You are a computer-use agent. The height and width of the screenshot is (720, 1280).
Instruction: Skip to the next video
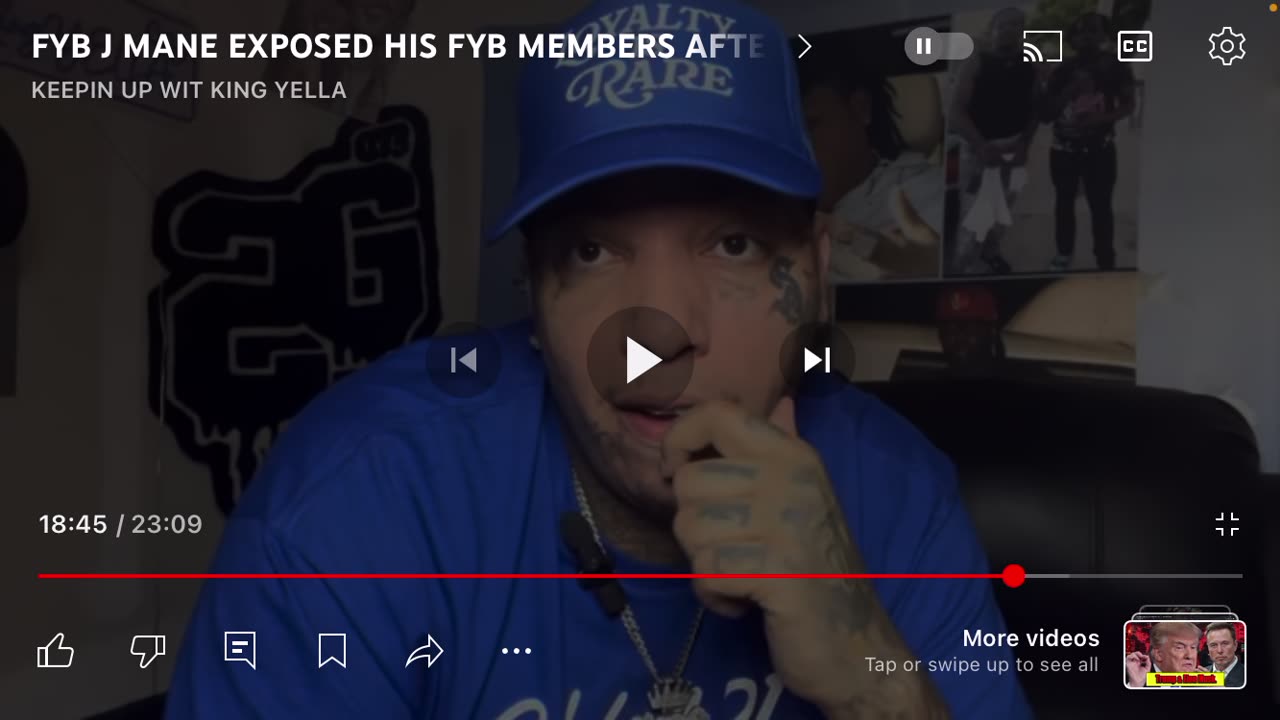(817, 360)
